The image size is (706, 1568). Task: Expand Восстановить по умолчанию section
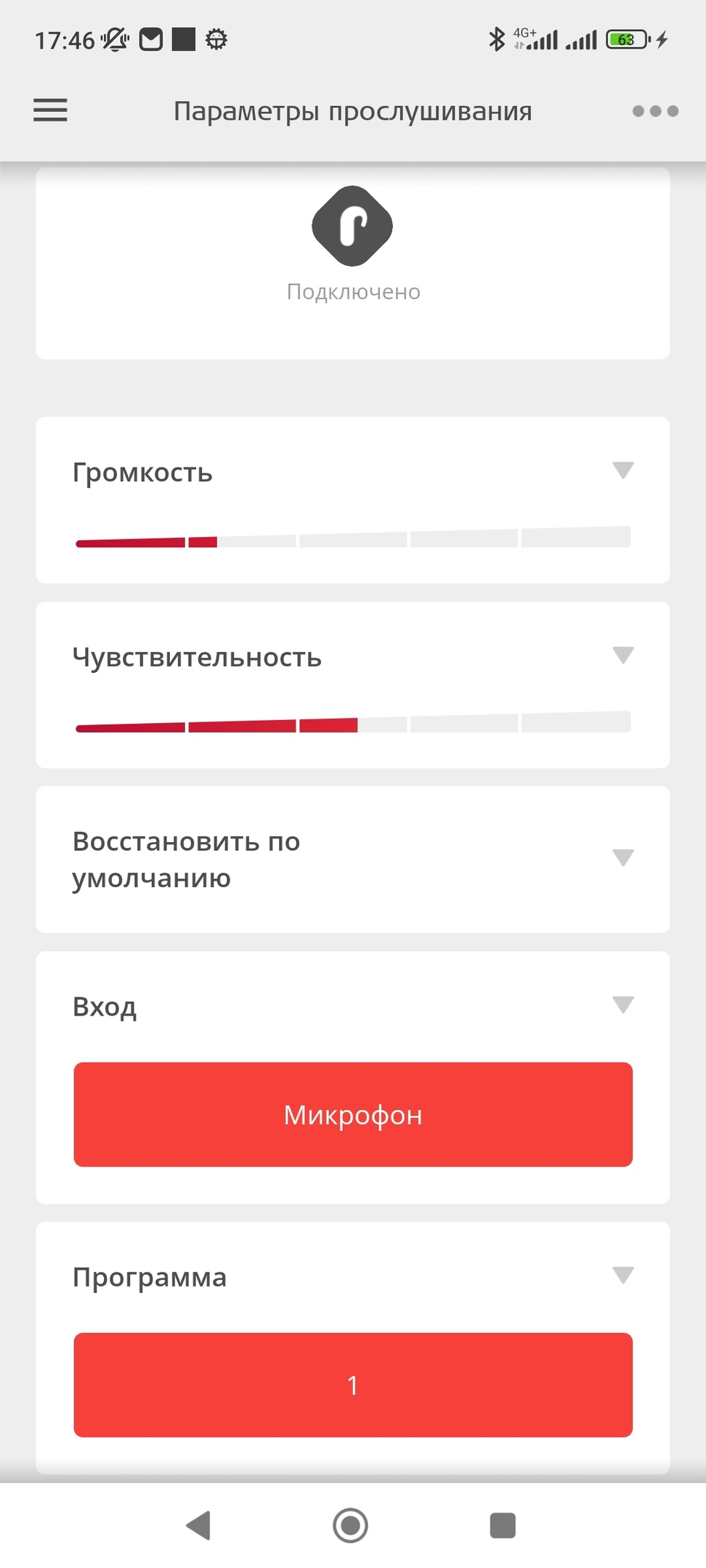point(623,858)
